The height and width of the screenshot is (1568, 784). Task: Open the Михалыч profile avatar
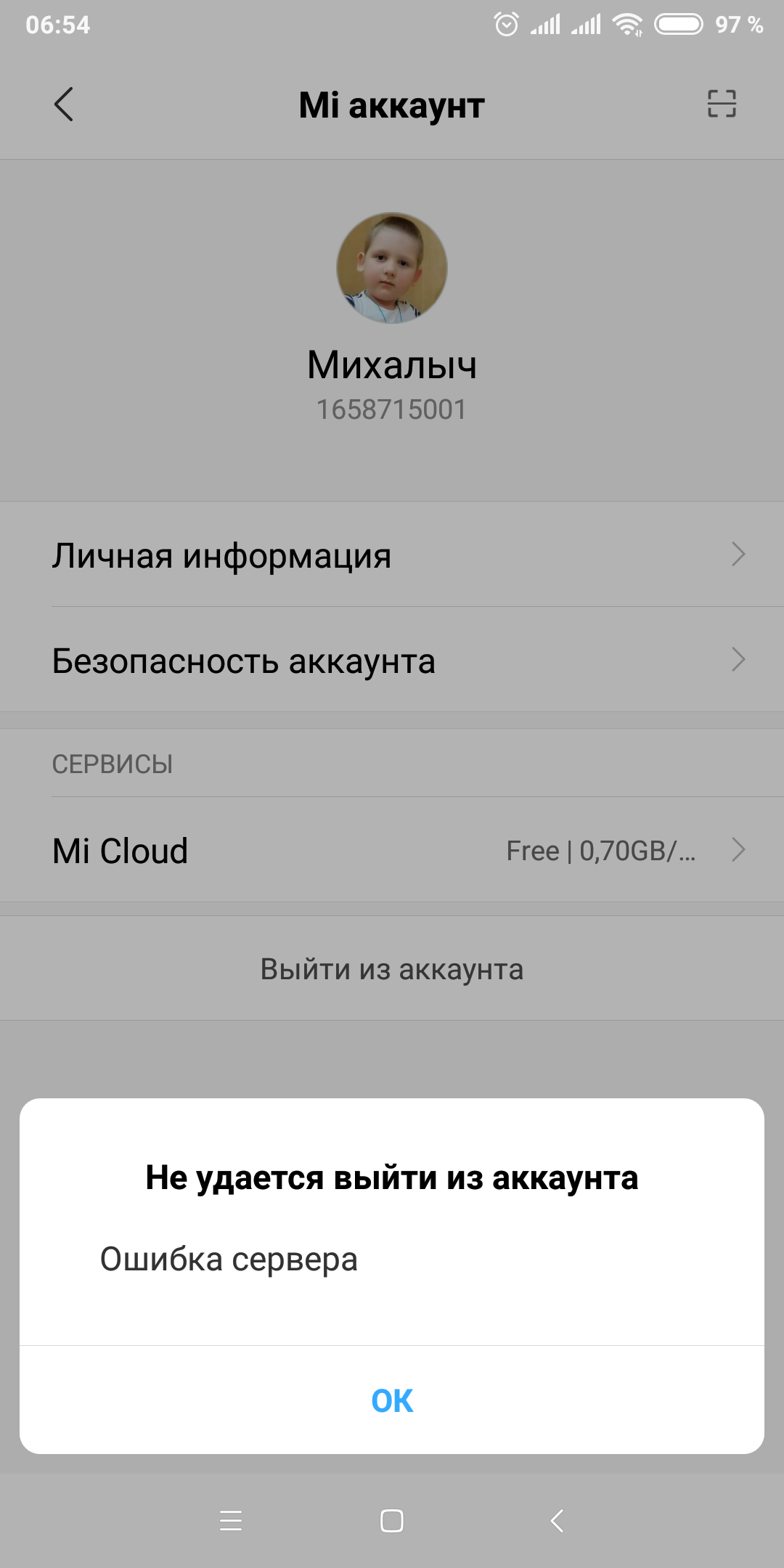(392, 268)
